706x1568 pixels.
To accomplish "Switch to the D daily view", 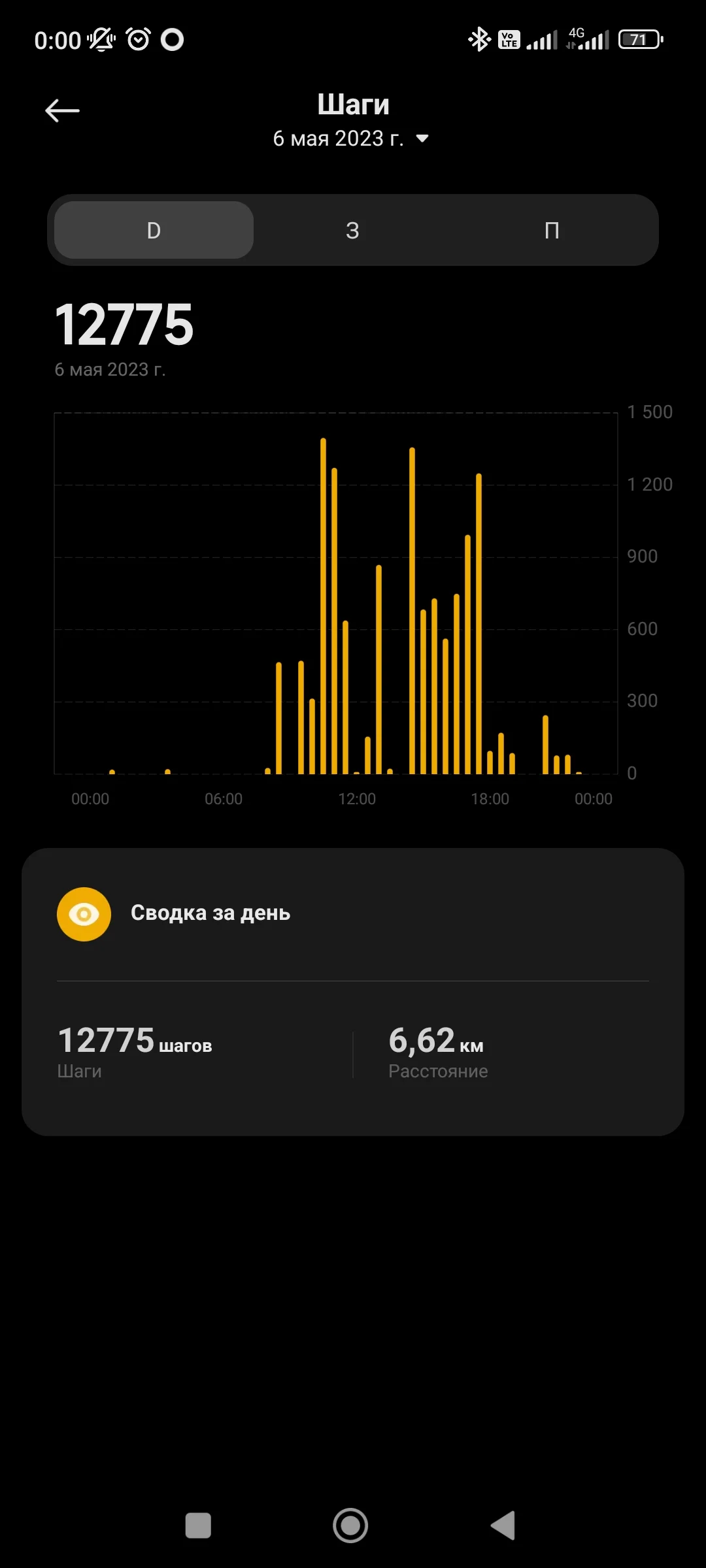I will pyautogui.click(x=152, y=230).
